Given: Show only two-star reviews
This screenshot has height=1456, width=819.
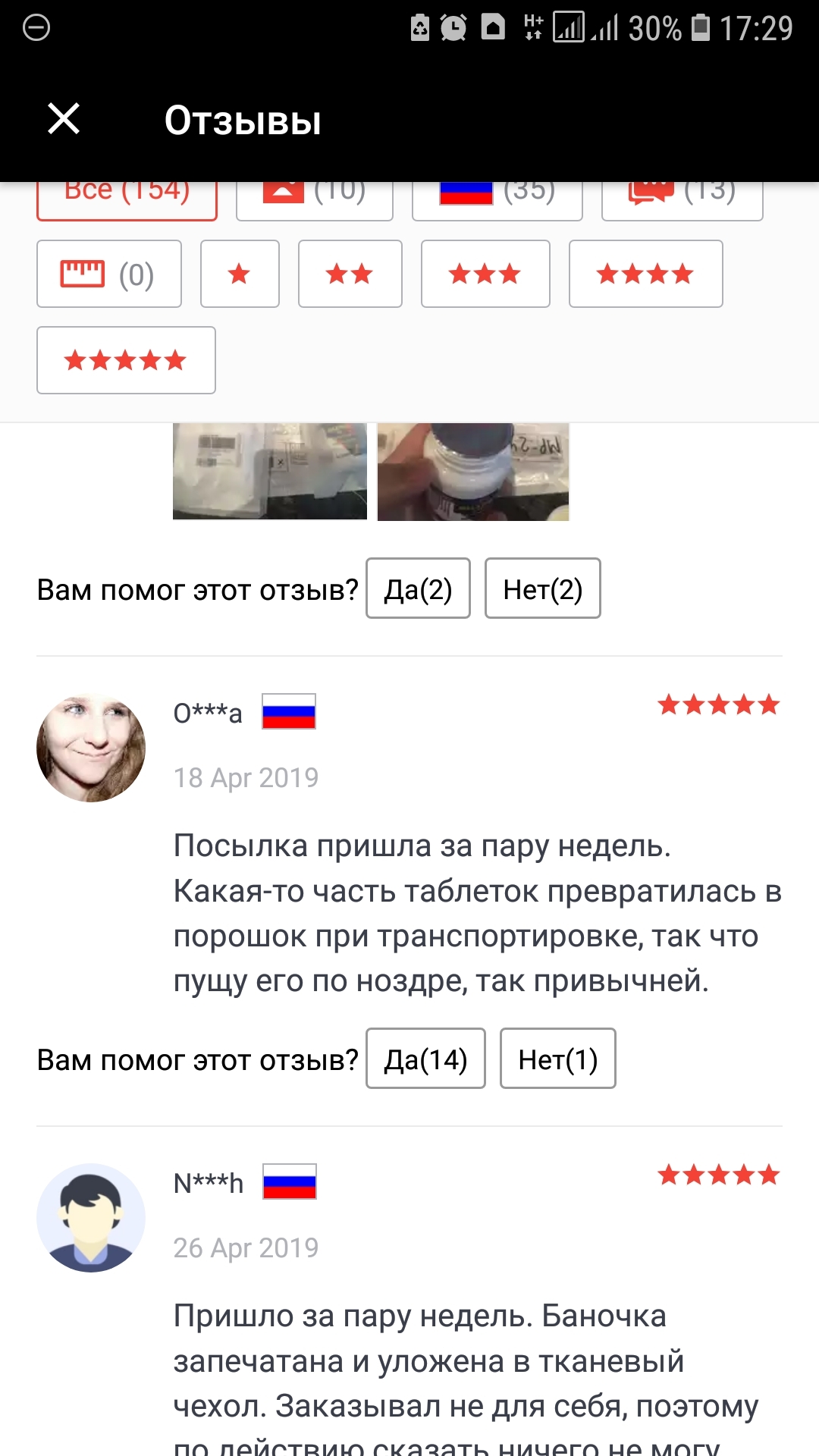Looking at the screenshot, I should tap(350, 274).
